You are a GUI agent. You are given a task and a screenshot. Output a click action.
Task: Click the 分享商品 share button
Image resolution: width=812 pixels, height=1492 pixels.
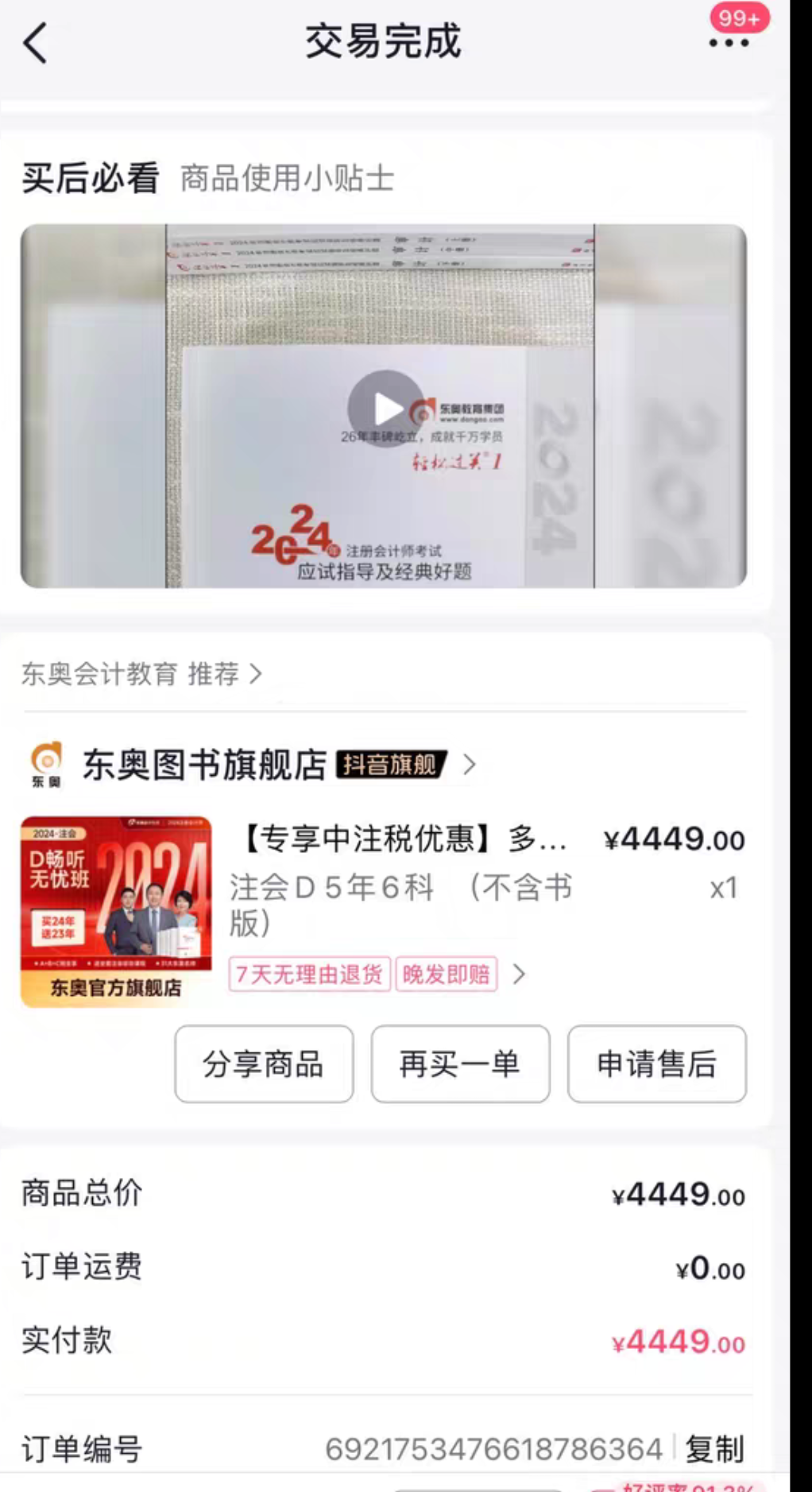263,1065
